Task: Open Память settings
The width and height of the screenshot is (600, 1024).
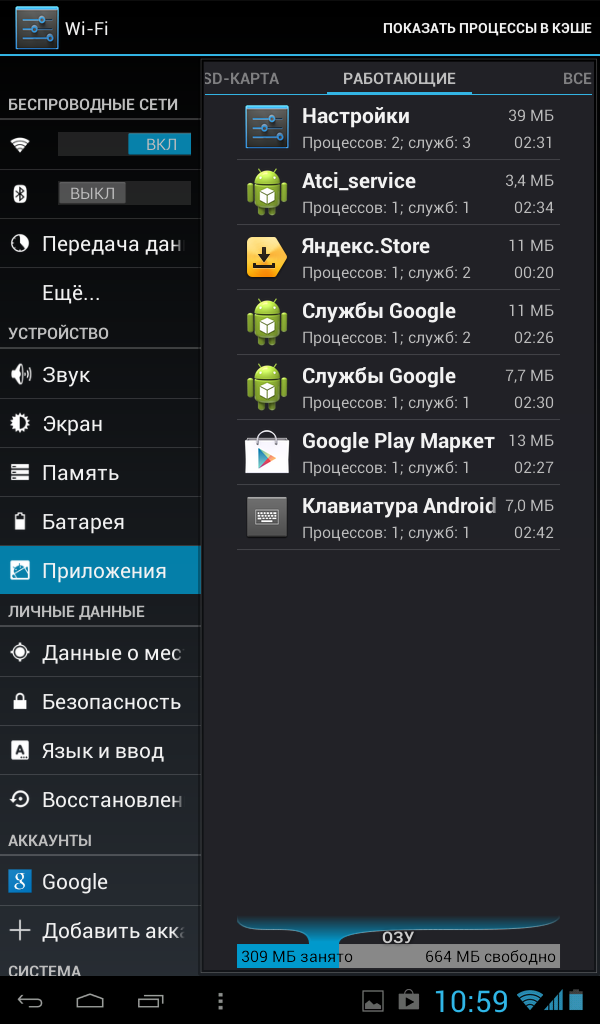Action: pyautogui.click(x=100, y=472)
